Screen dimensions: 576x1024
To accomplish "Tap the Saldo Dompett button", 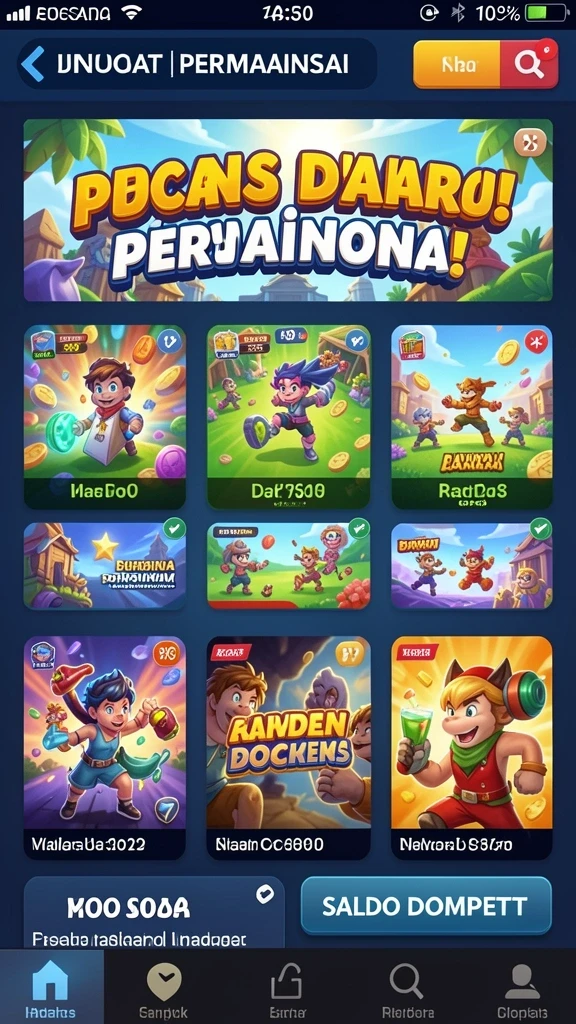I will (x=426, y=906).
